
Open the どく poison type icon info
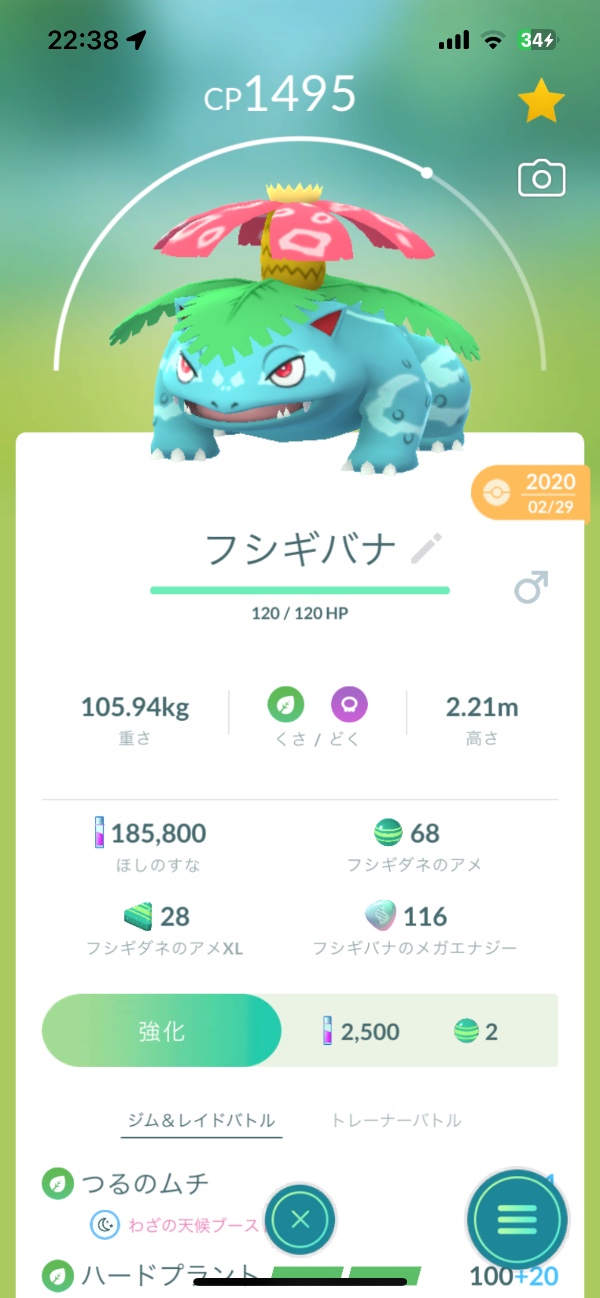tap(349, 706)
